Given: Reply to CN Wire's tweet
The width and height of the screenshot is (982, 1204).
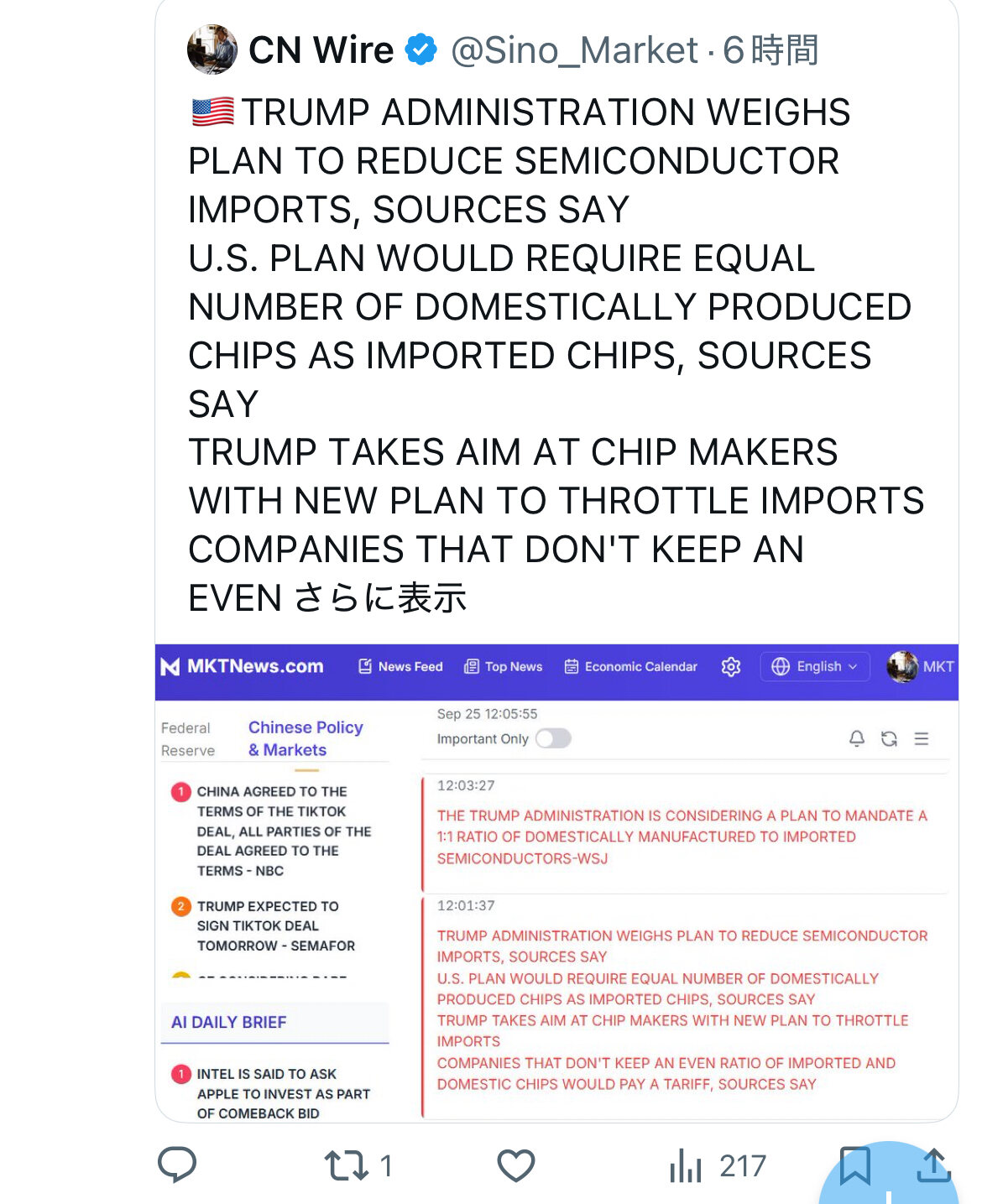Looking at the screenshot, I should tap(177, 1165).
